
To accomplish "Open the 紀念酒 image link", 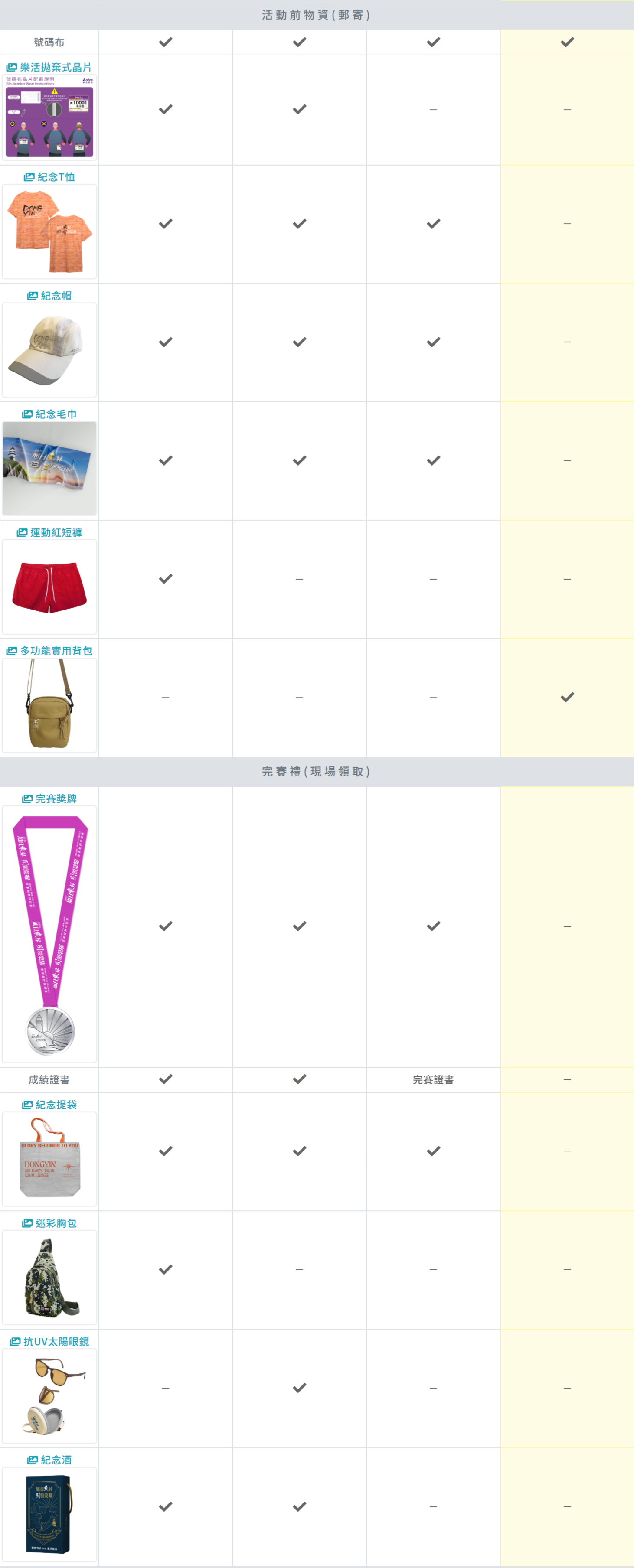I will 49,1460.
